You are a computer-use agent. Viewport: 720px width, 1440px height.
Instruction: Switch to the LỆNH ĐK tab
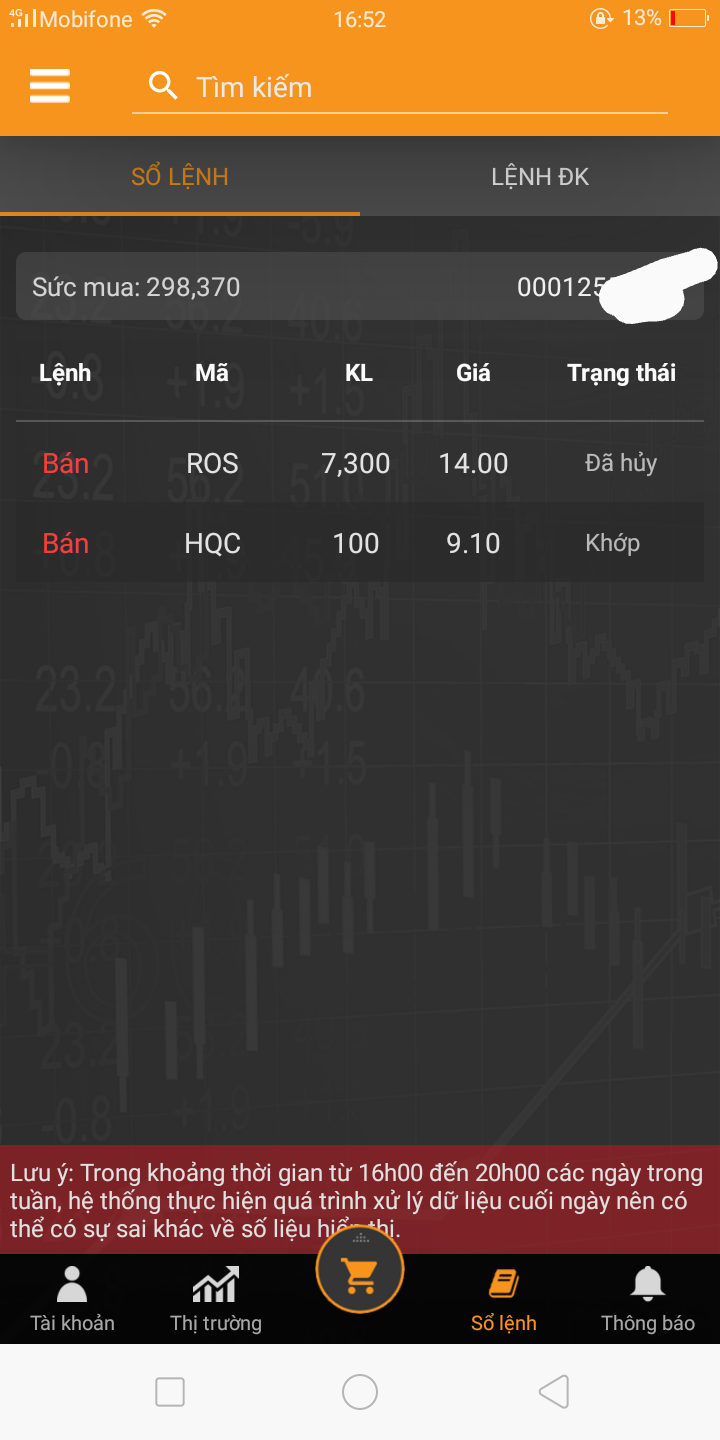[540, 177]
